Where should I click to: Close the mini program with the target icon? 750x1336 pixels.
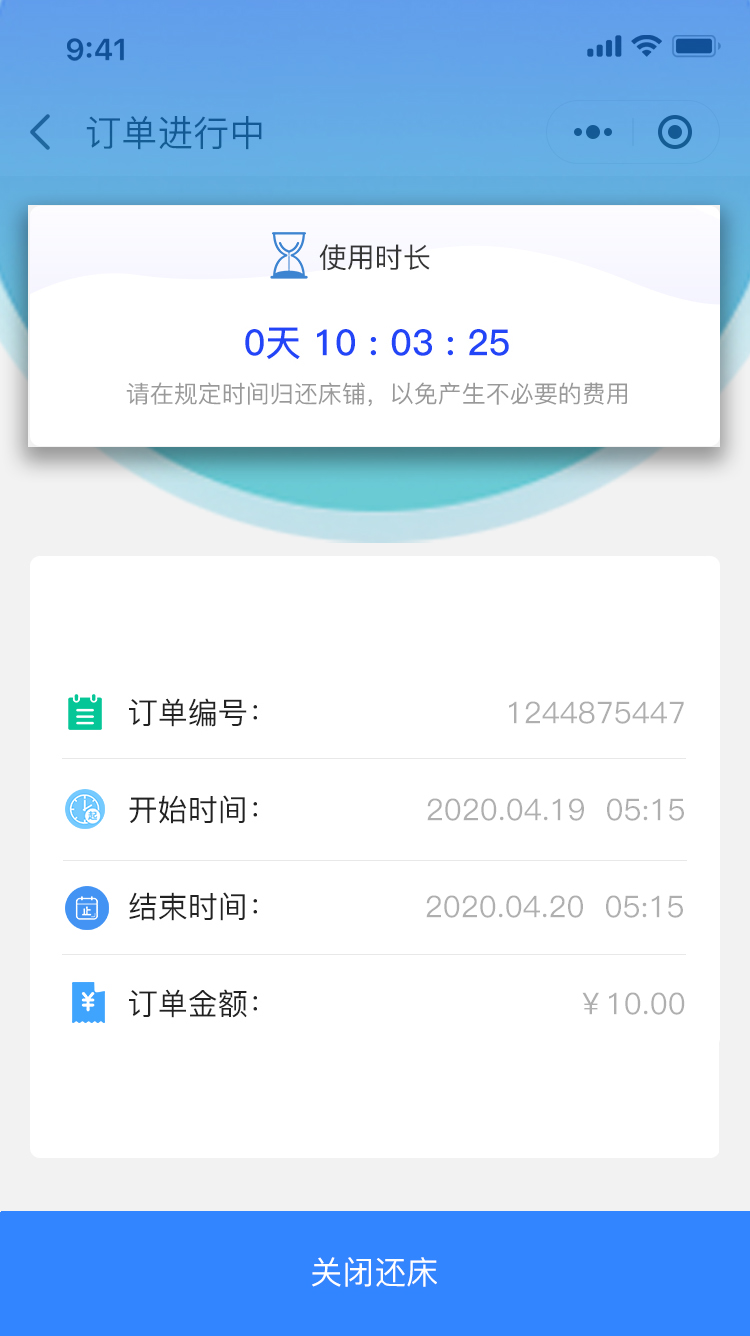pos(675,132)
